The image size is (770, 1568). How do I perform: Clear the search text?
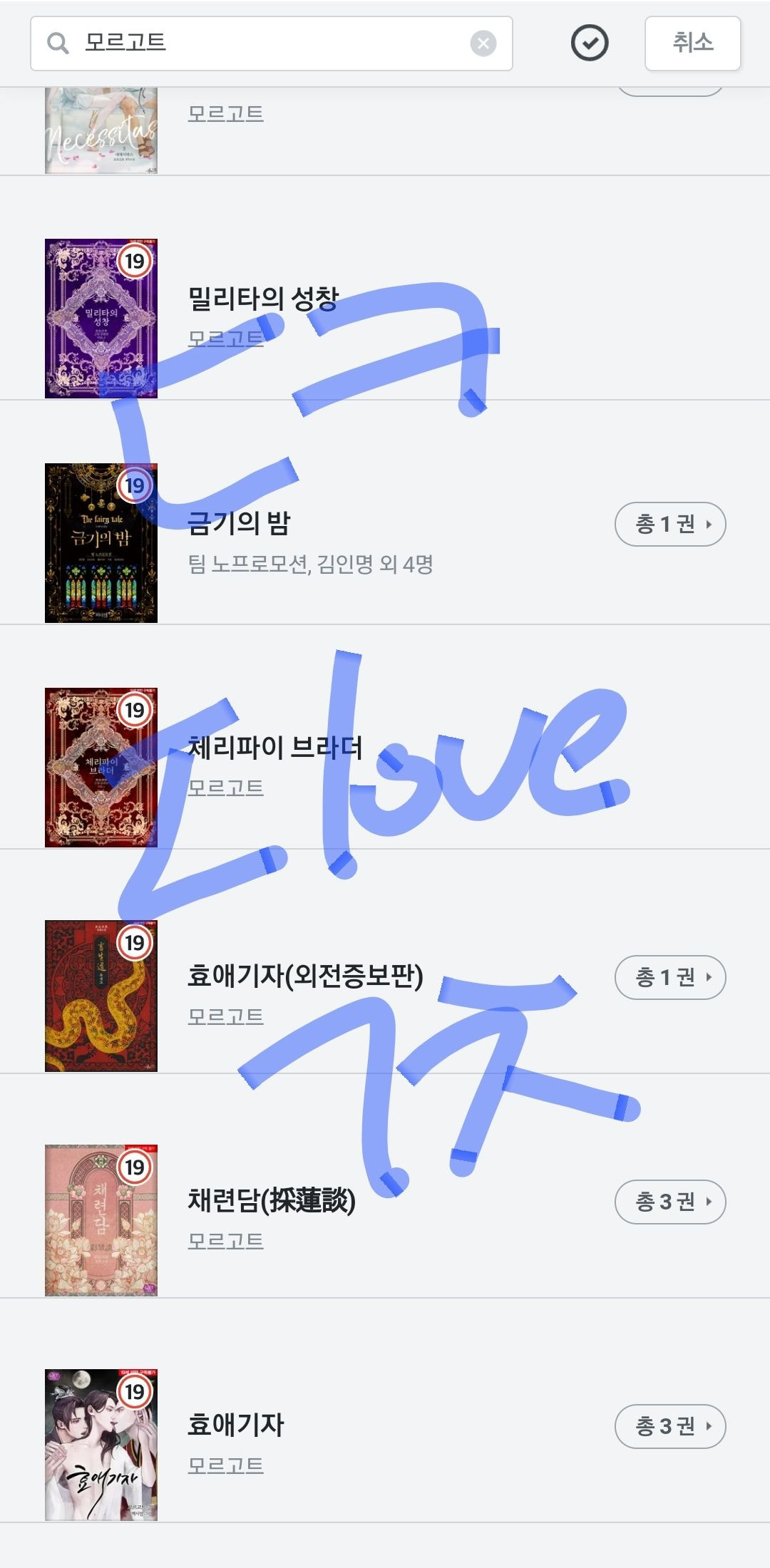483,43
